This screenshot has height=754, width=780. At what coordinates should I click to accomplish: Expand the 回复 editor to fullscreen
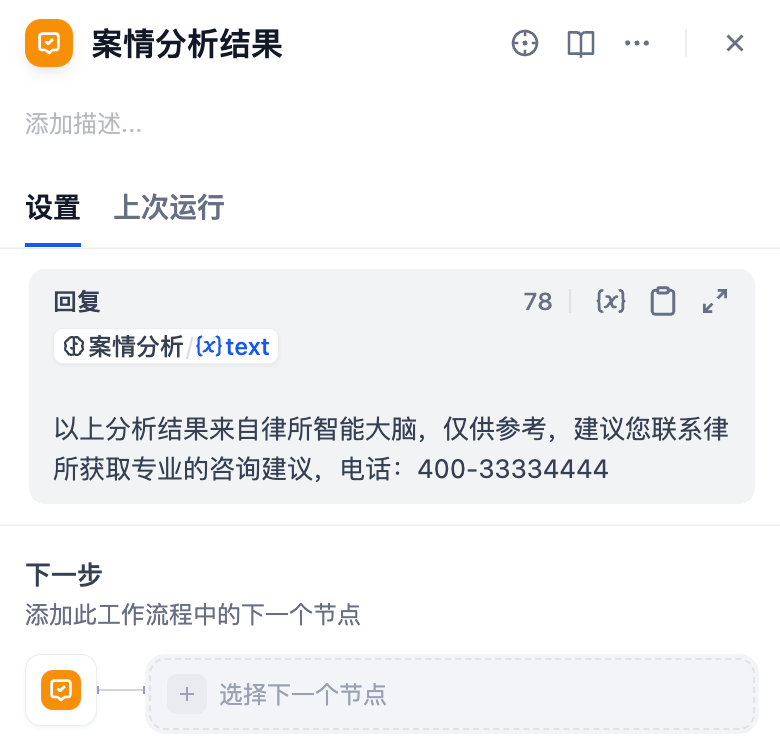tap(715, 301)
